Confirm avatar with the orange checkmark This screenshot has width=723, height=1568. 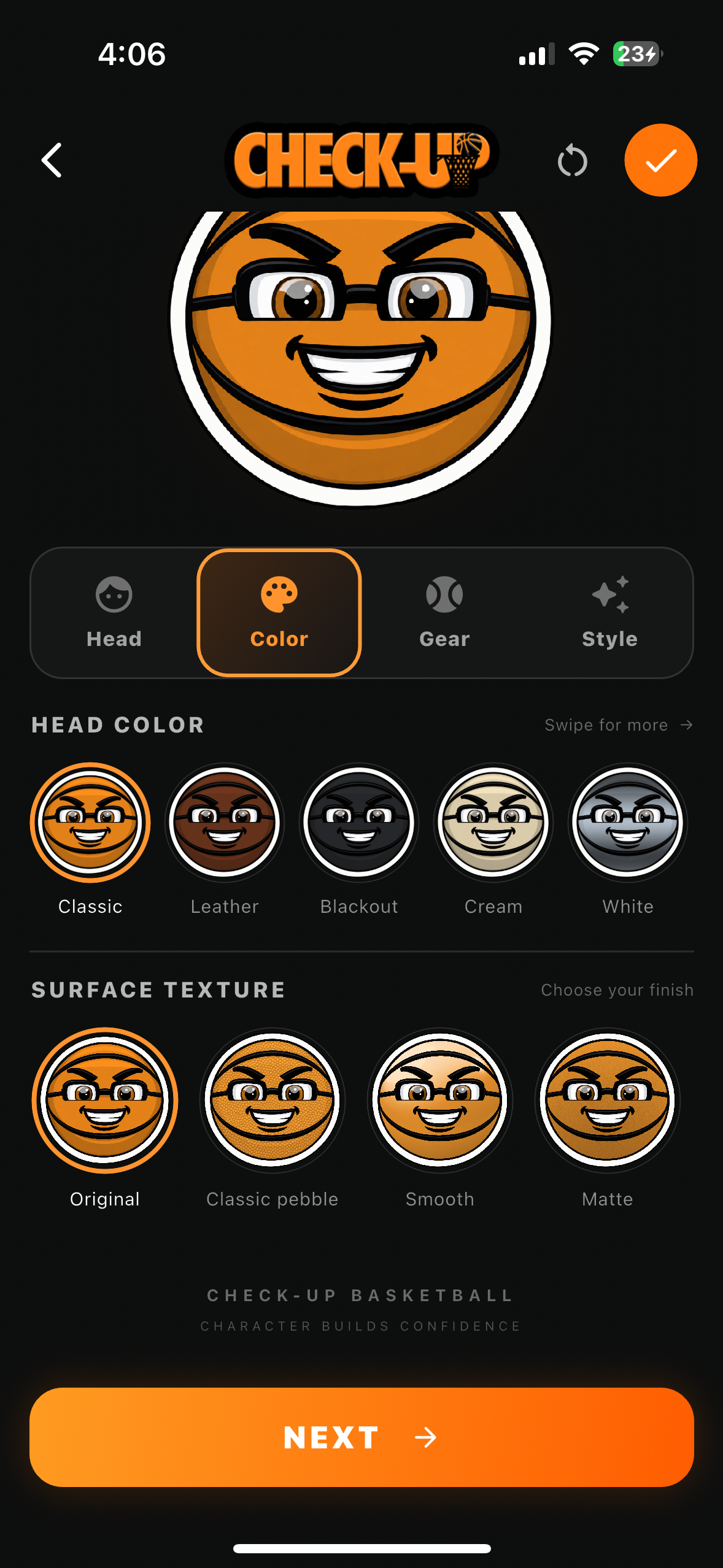(x=660, y=160)
